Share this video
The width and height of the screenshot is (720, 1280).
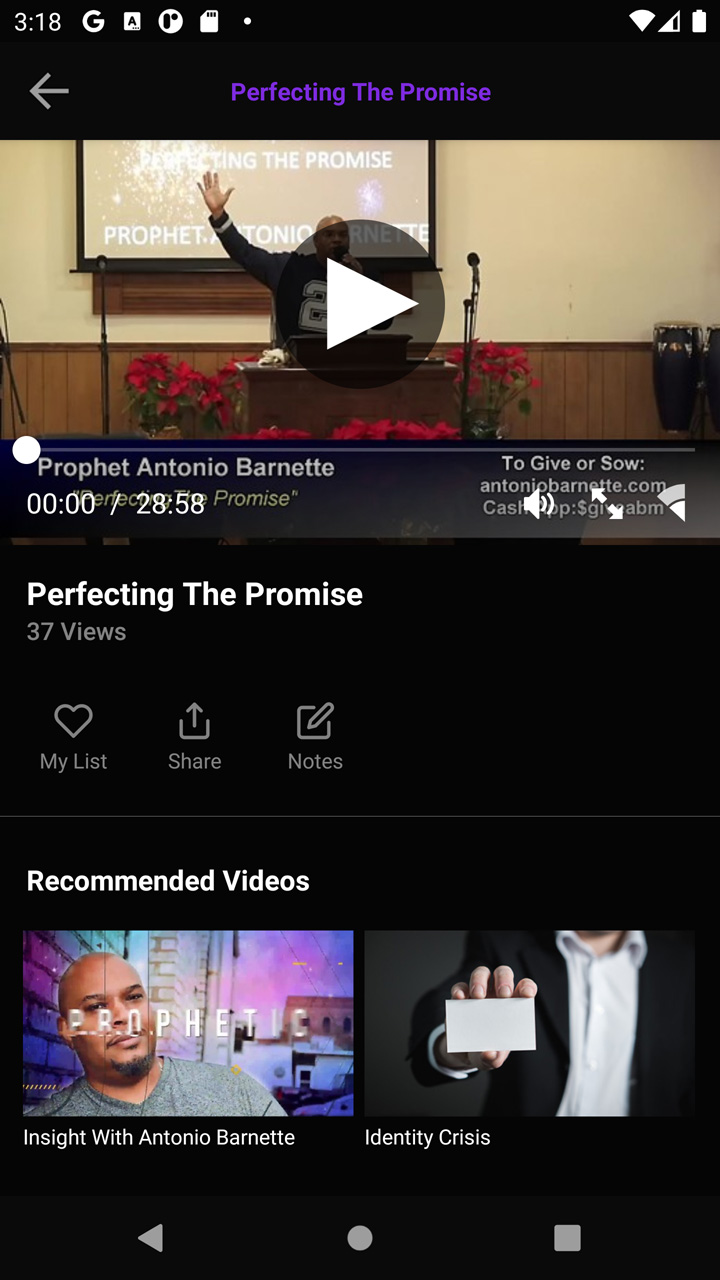tap(194, 736)
